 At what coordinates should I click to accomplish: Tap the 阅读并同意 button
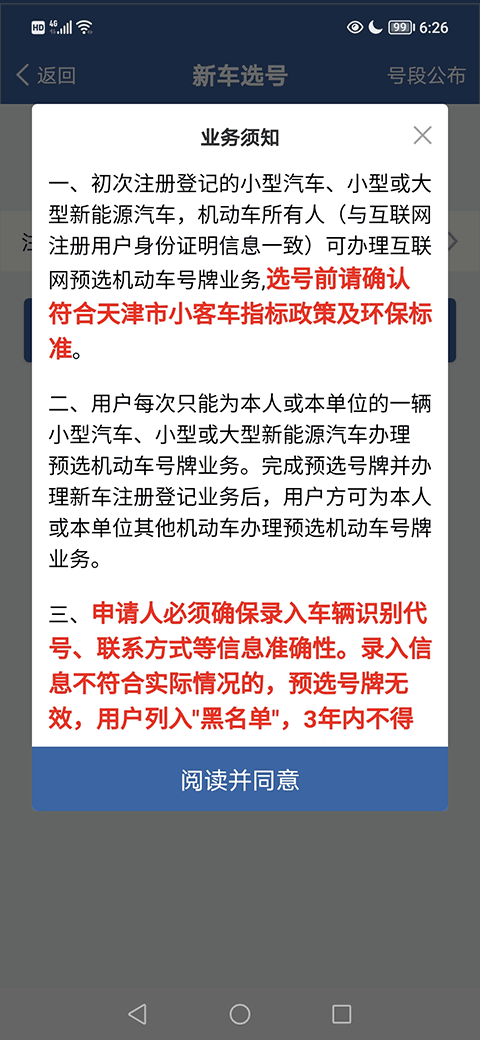click(240, 780)
